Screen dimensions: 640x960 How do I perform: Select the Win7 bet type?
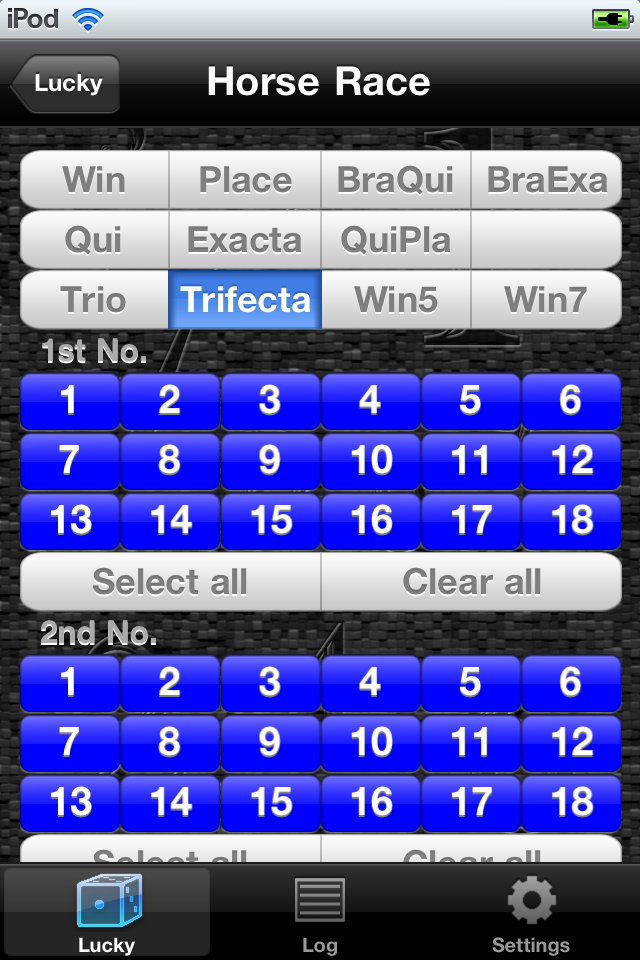point(546,300)
